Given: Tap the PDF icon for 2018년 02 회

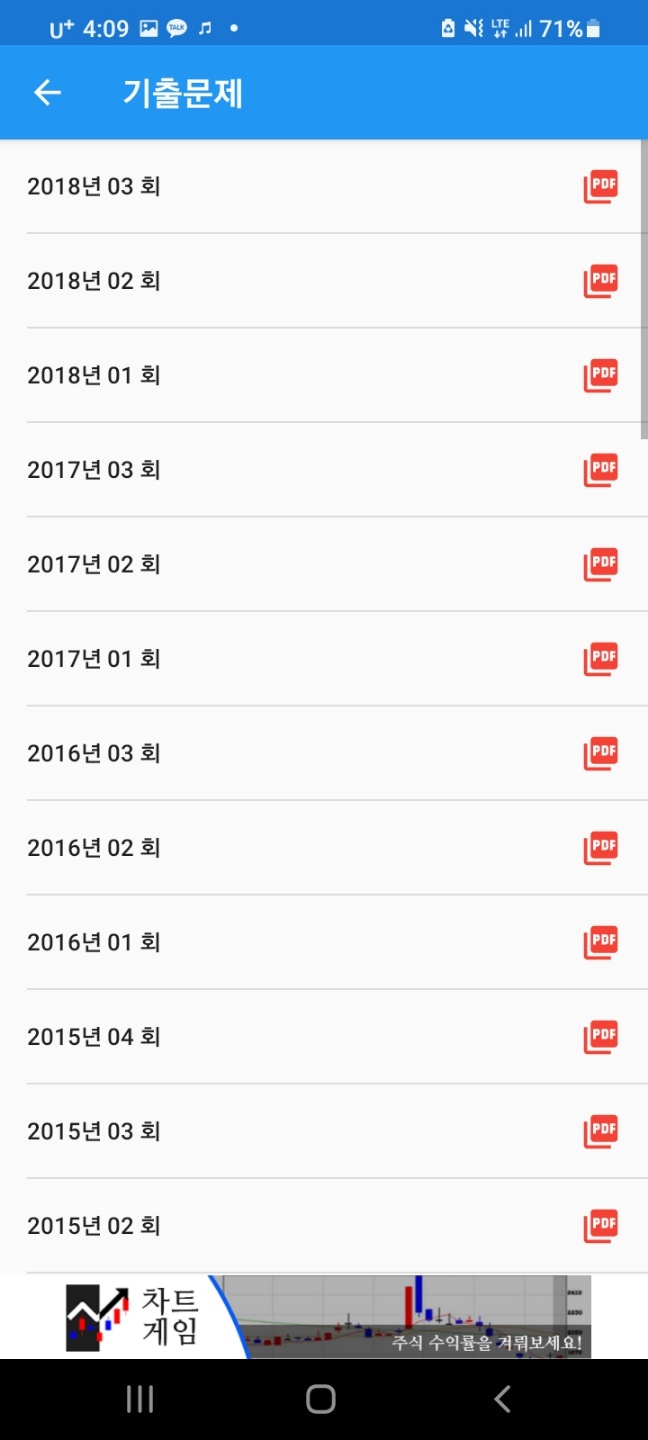Looking at the screenshot, I should coord(601,281).
